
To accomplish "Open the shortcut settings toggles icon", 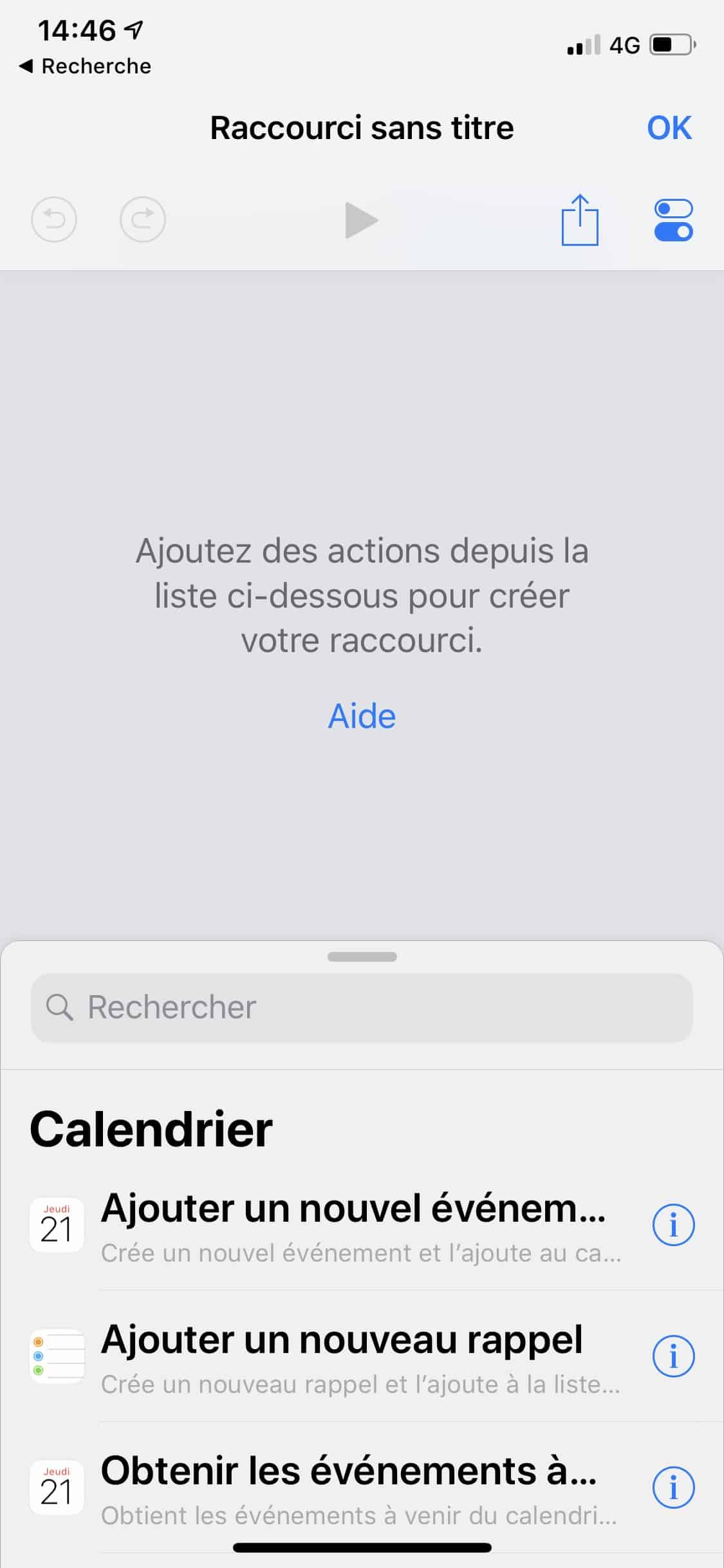I will pyautogui.click(x=673, y=220).
